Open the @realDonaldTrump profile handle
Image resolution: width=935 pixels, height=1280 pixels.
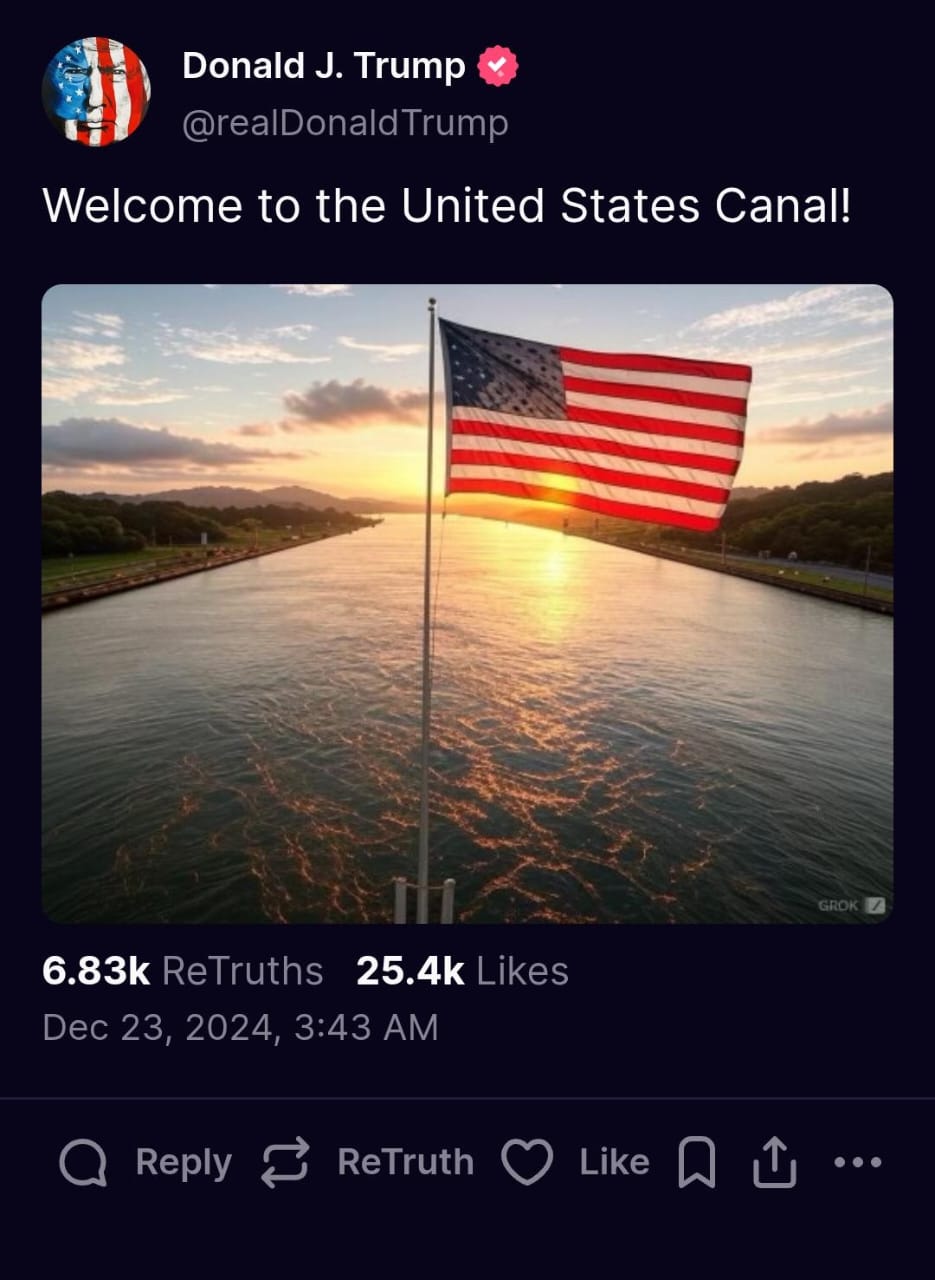click(x=345, y=123)
